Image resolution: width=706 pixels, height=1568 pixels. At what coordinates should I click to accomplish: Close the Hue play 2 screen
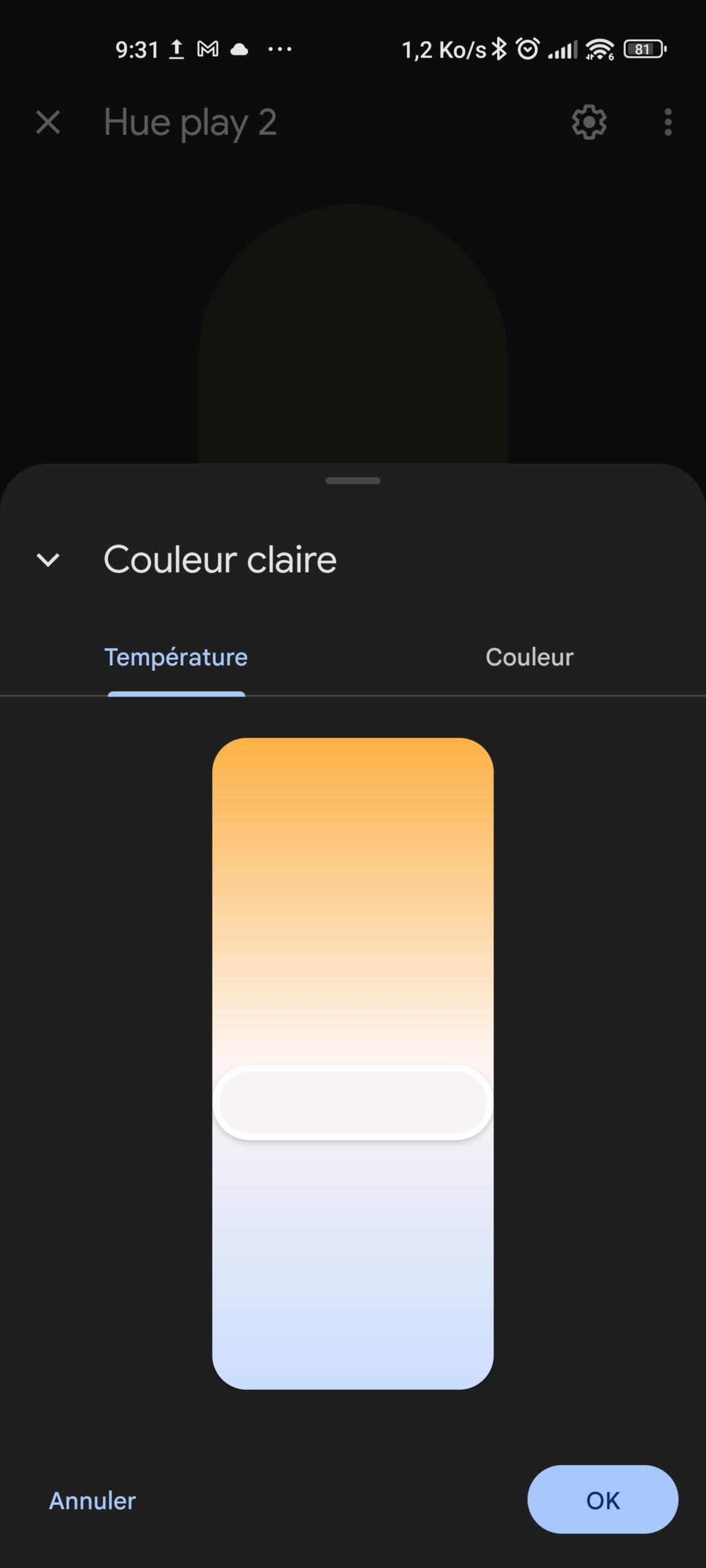(x=48, y=123)
